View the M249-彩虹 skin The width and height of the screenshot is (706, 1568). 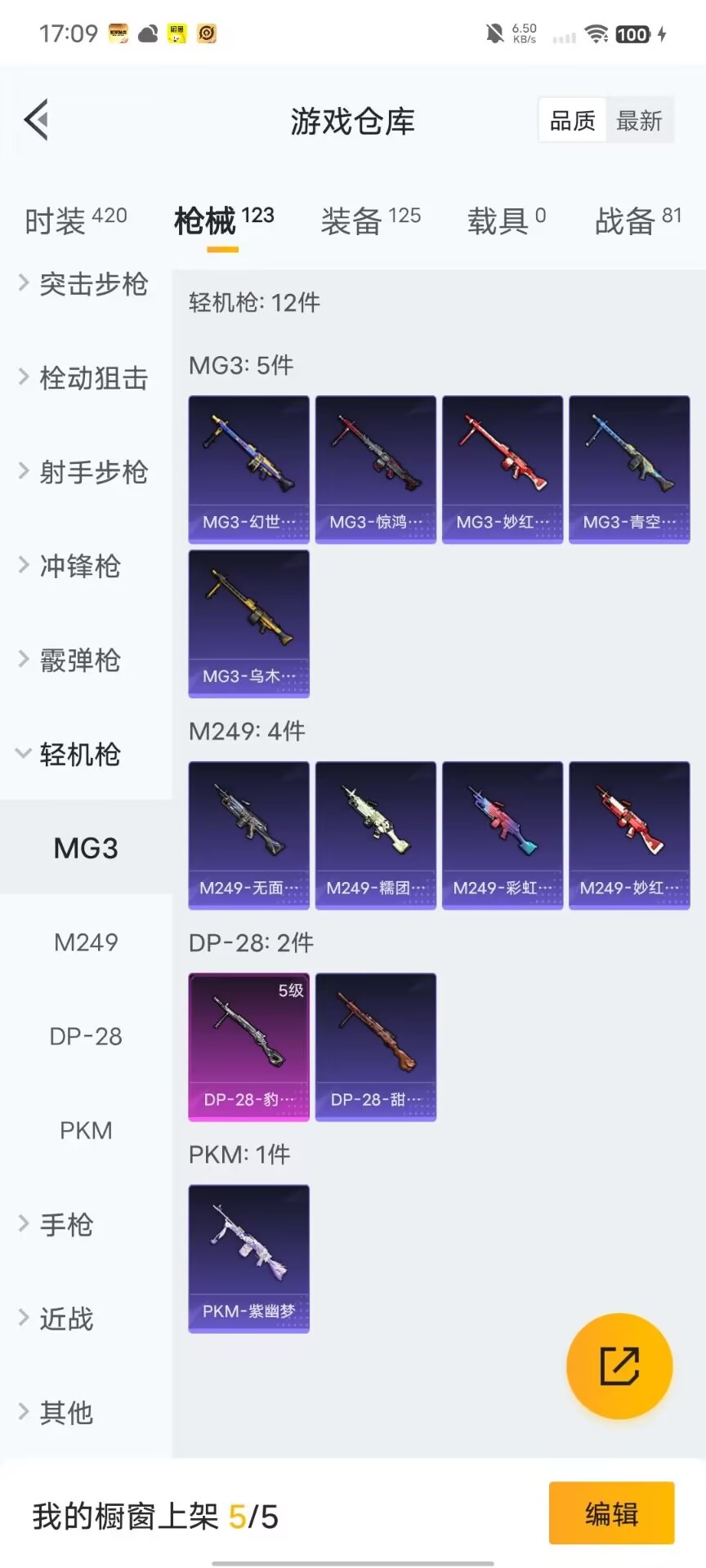point(503,835)
